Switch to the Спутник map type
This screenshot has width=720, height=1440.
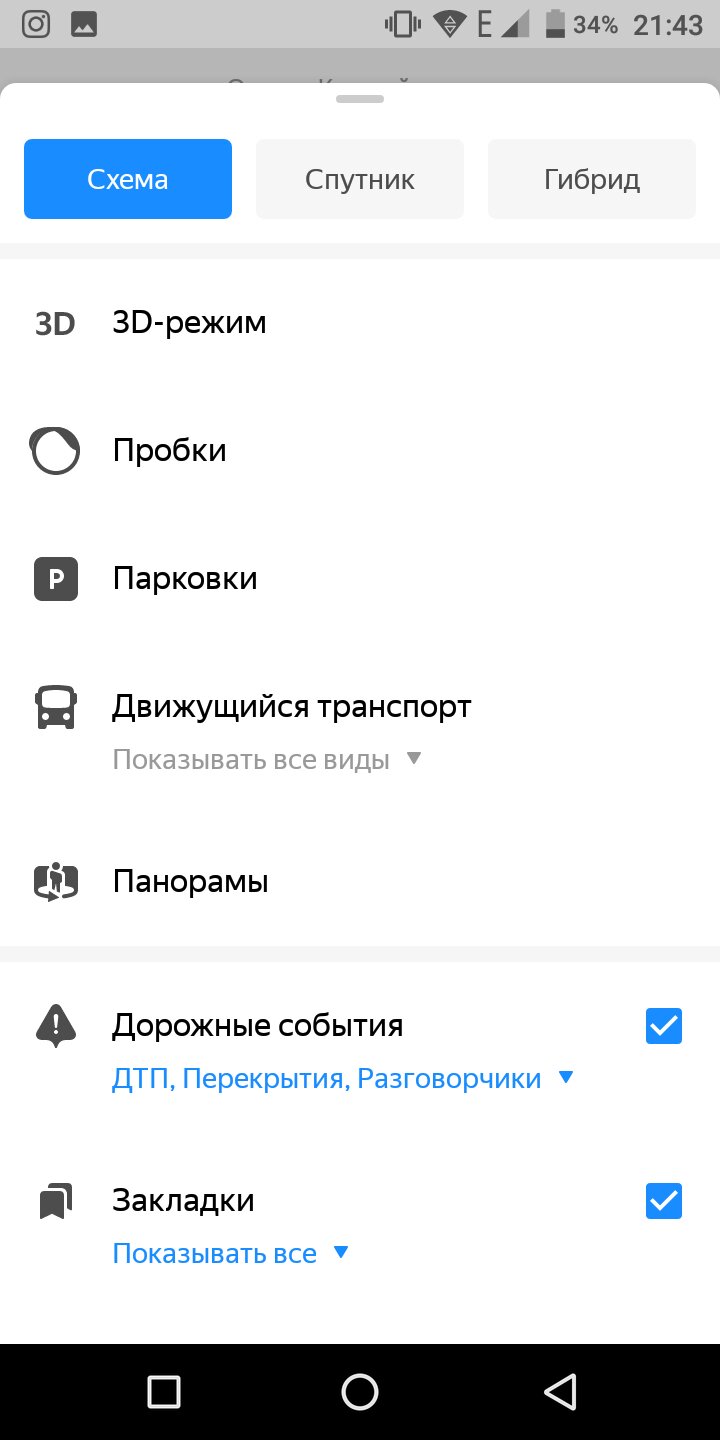(360, 179)
